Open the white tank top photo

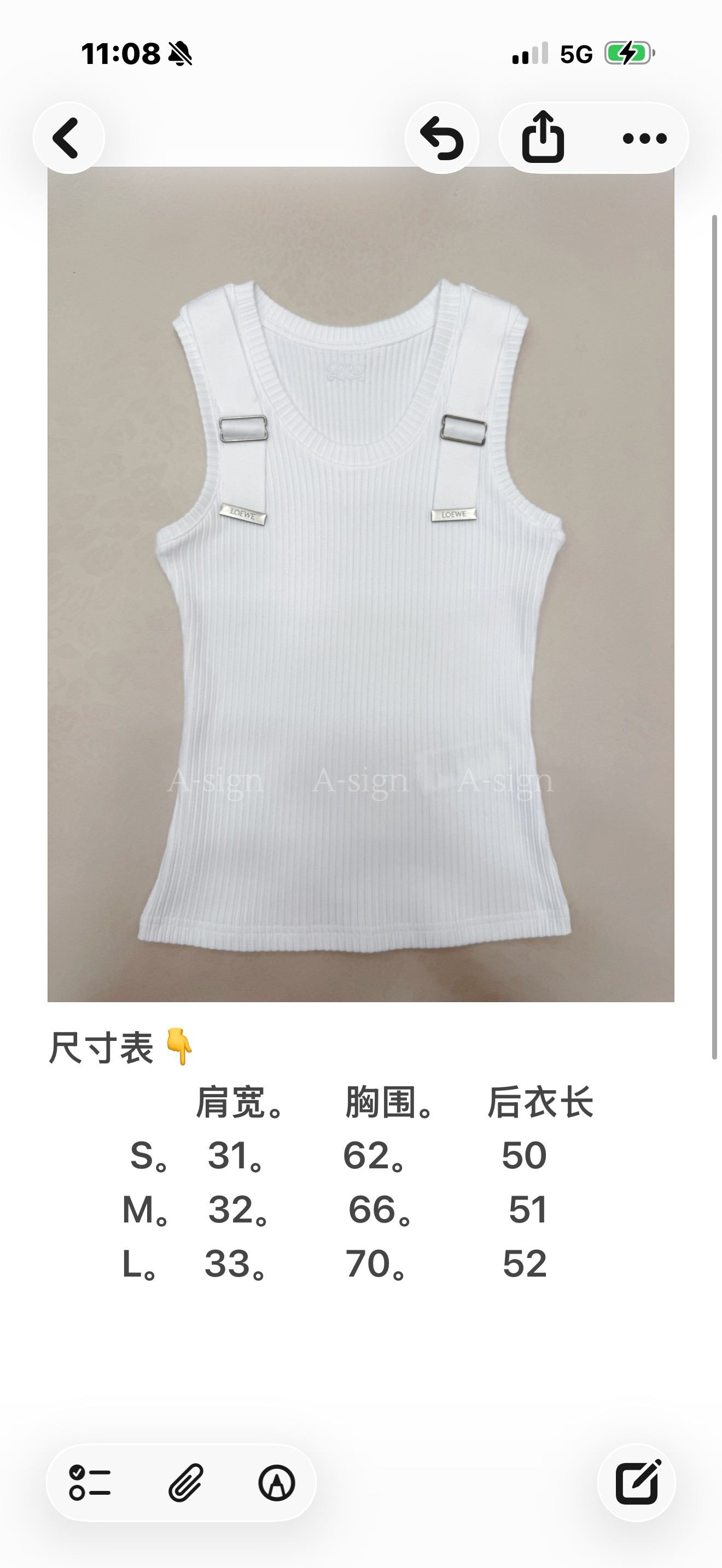click(361, 584)
